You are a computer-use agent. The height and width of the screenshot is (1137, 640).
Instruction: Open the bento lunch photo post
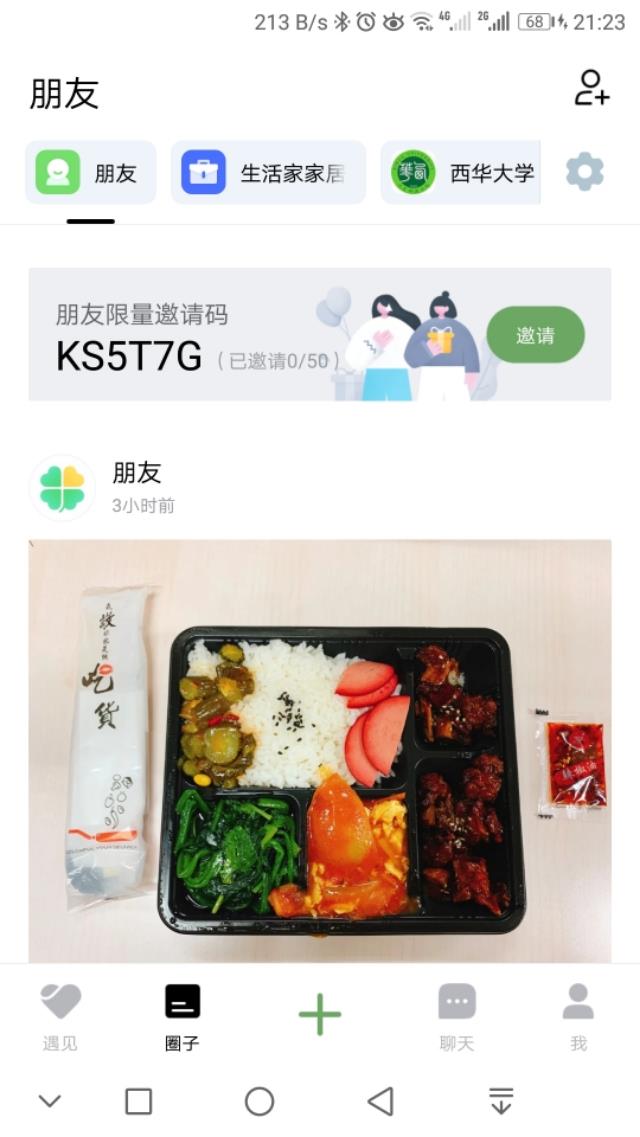tap(320, 750)
